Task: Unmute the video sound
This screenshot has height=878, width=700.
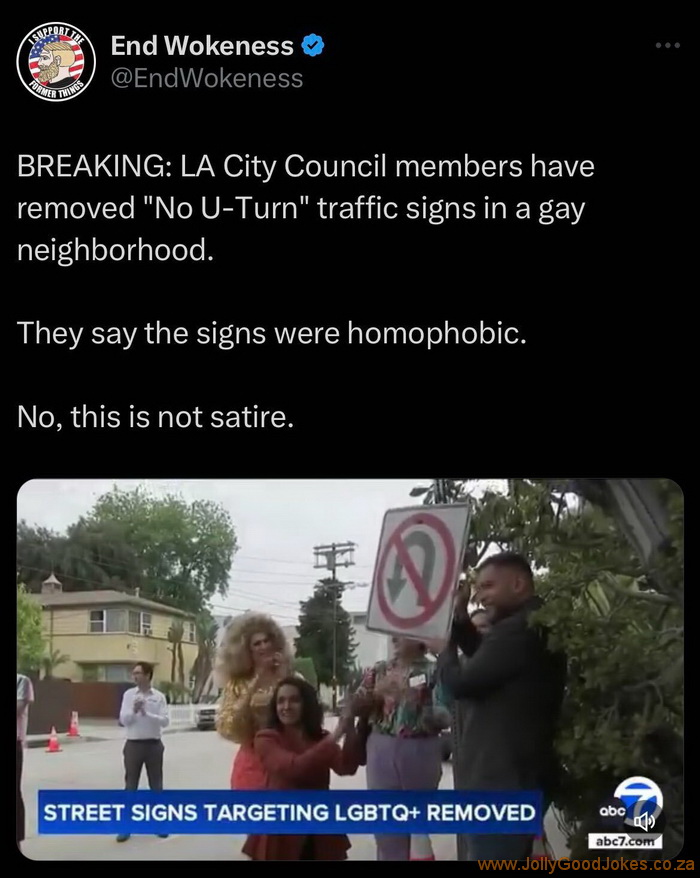Action: coord(645,821)
